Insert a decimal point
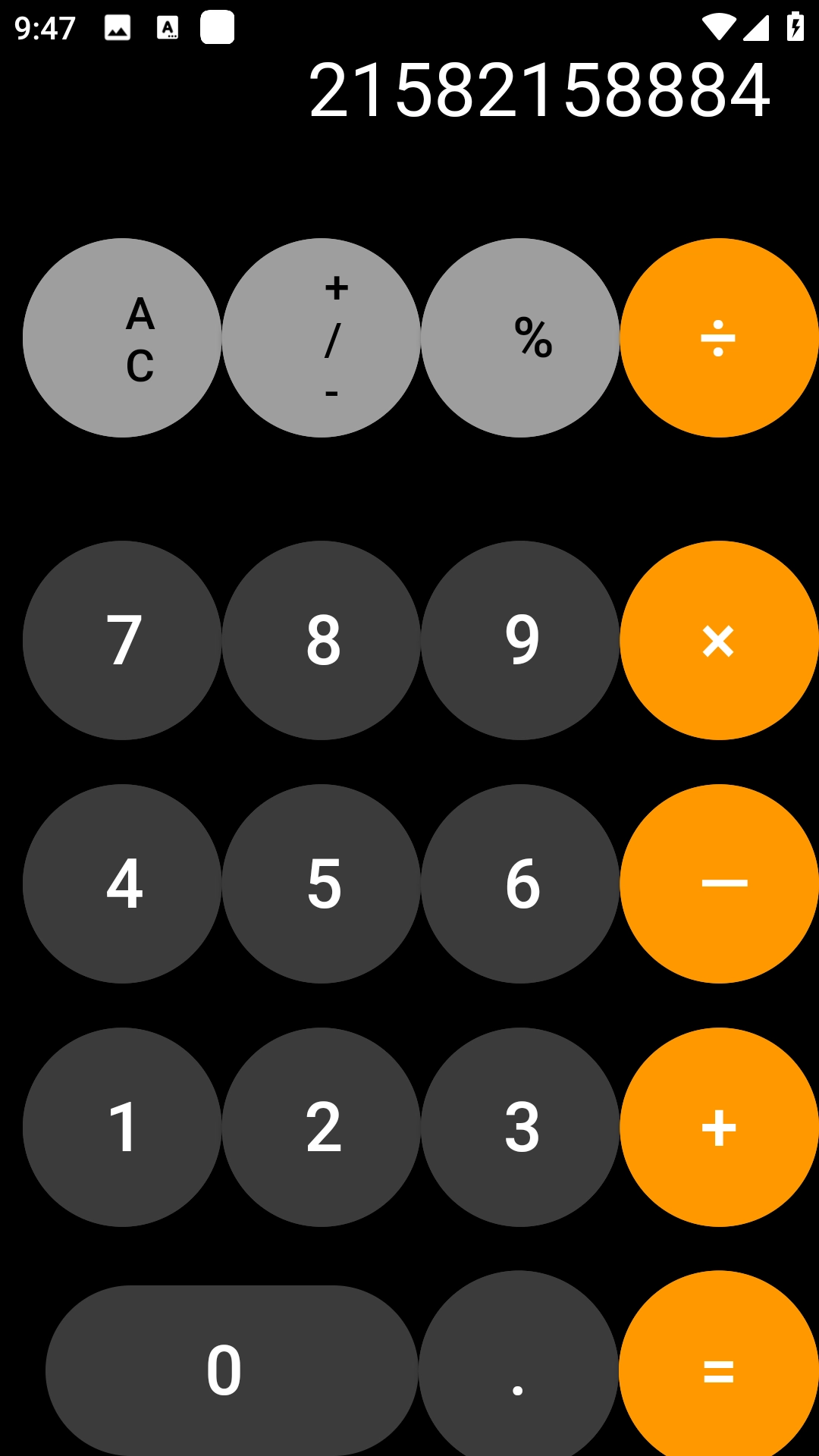The image size is (819, 1456). pyautogui.click(x=519, y=1370)
